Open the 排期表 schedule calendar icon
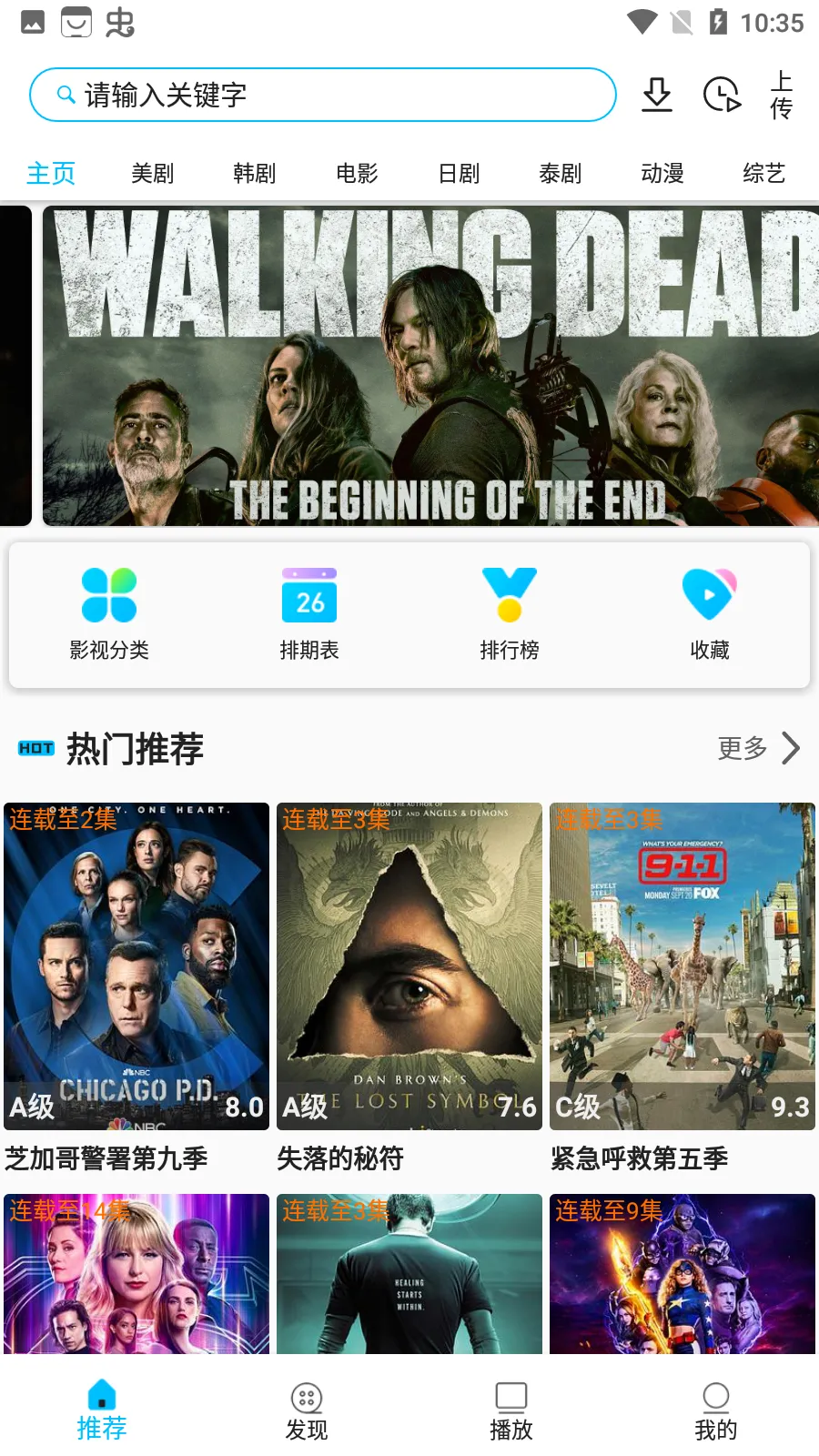The image size is (819, 1456). coord(308,612)
